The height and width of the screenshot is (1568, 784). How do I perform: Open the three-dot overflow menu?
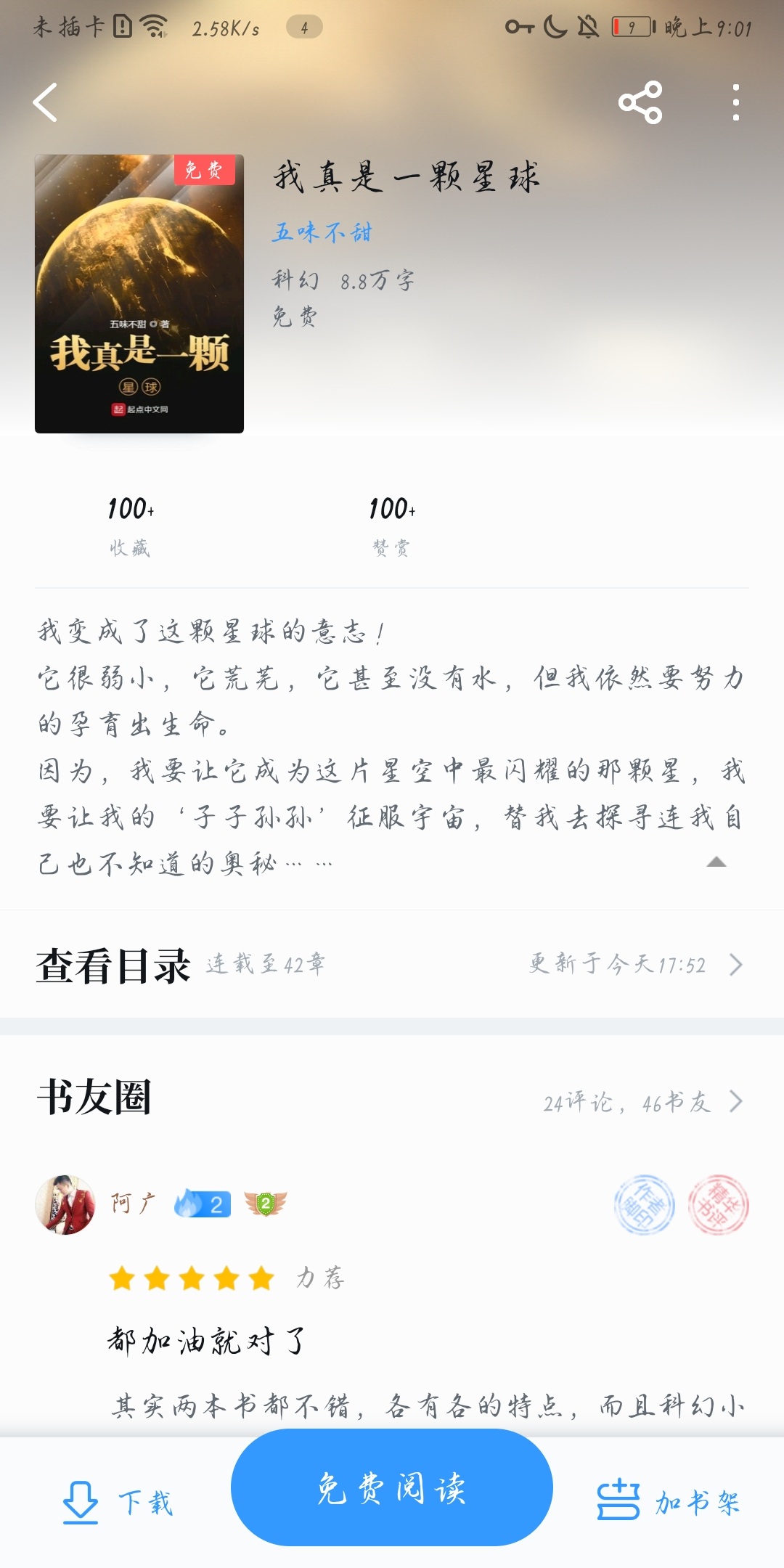tap(736, 102)
